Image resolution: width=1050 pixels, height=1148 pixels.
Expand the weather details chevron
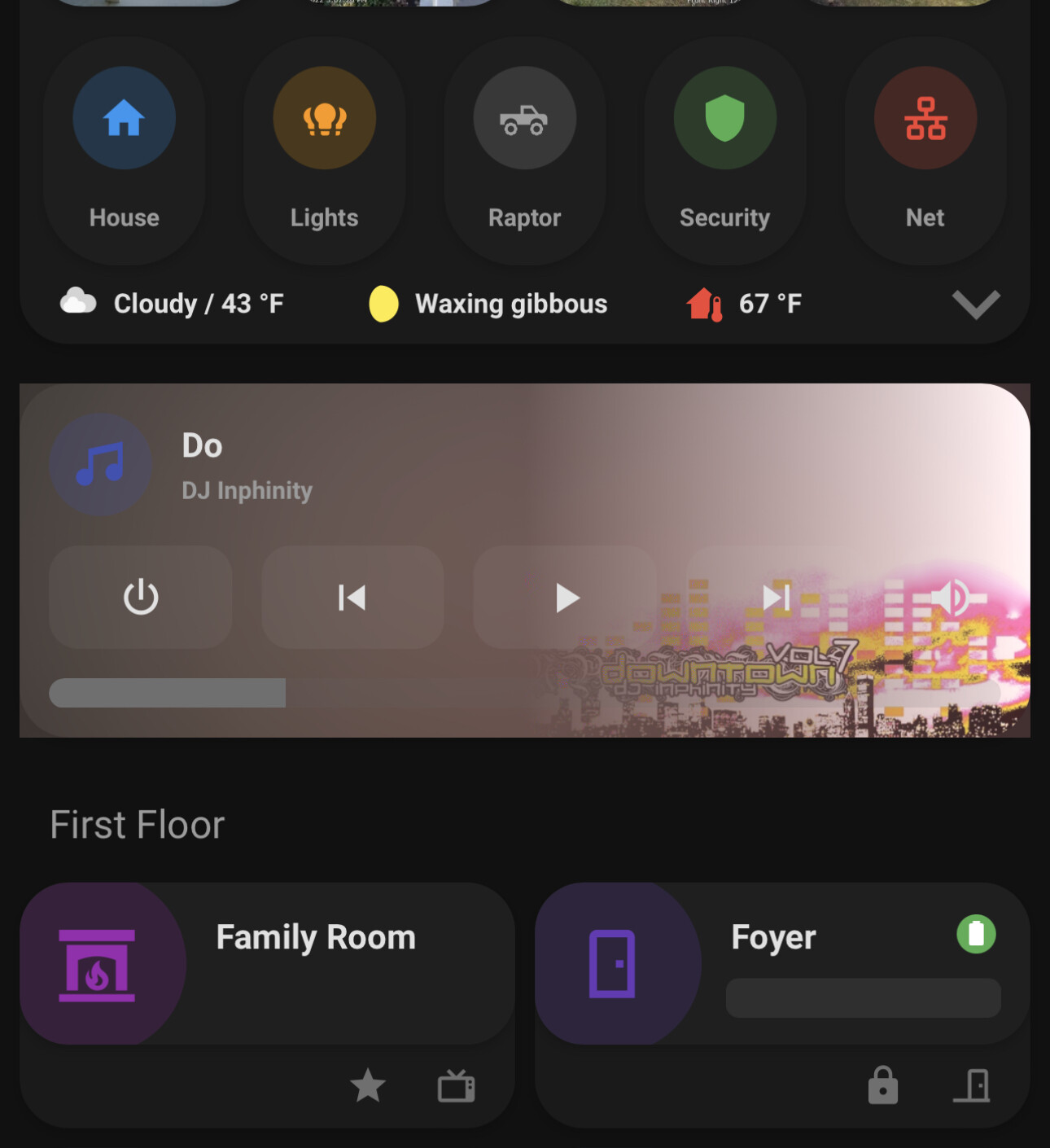tap(976, 304)
